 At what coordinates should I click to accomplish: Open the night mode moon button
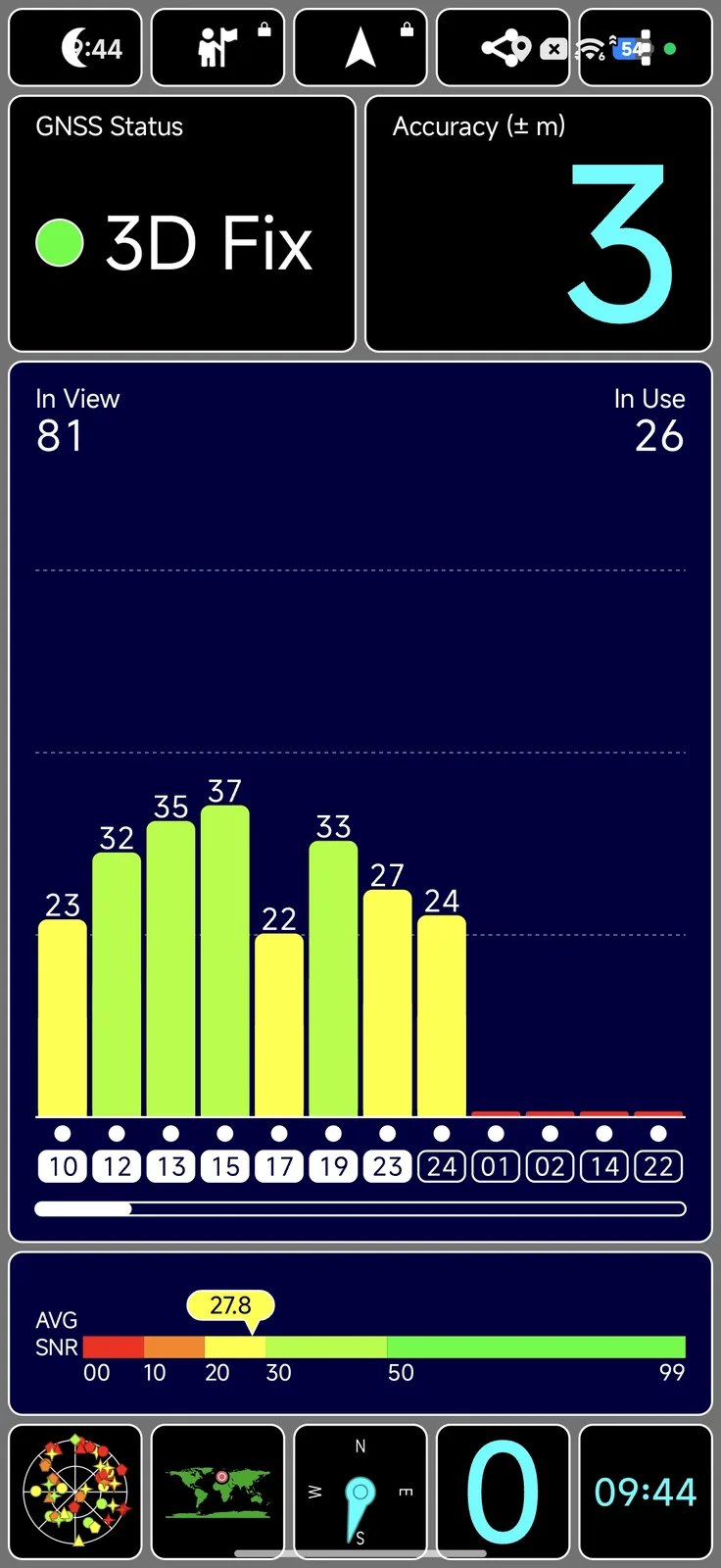[75, 48]
